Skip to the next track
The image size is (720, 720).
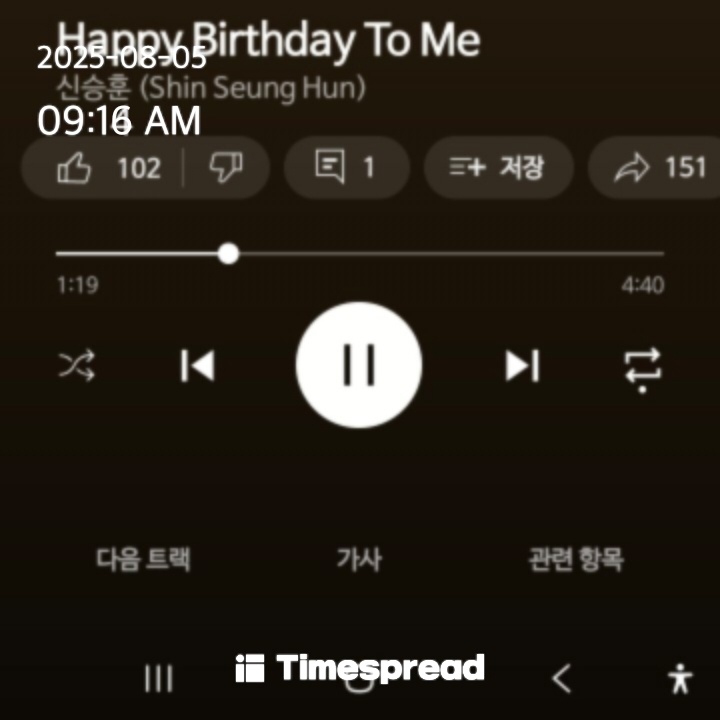pyautogui.click(x=522, y=366)
